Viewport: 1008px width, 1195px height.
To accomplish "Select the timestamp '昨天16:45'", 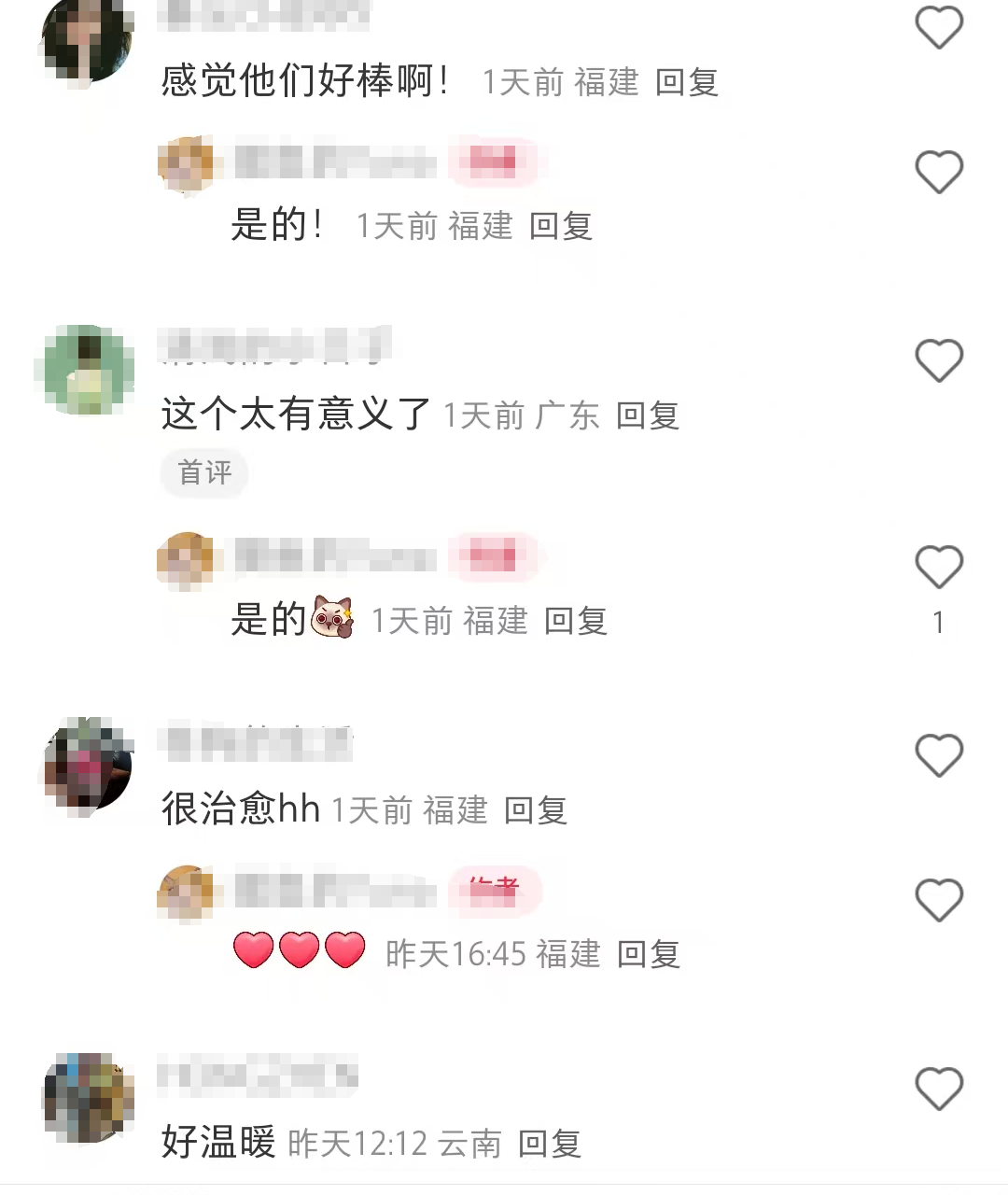I will tap(457, 953).
